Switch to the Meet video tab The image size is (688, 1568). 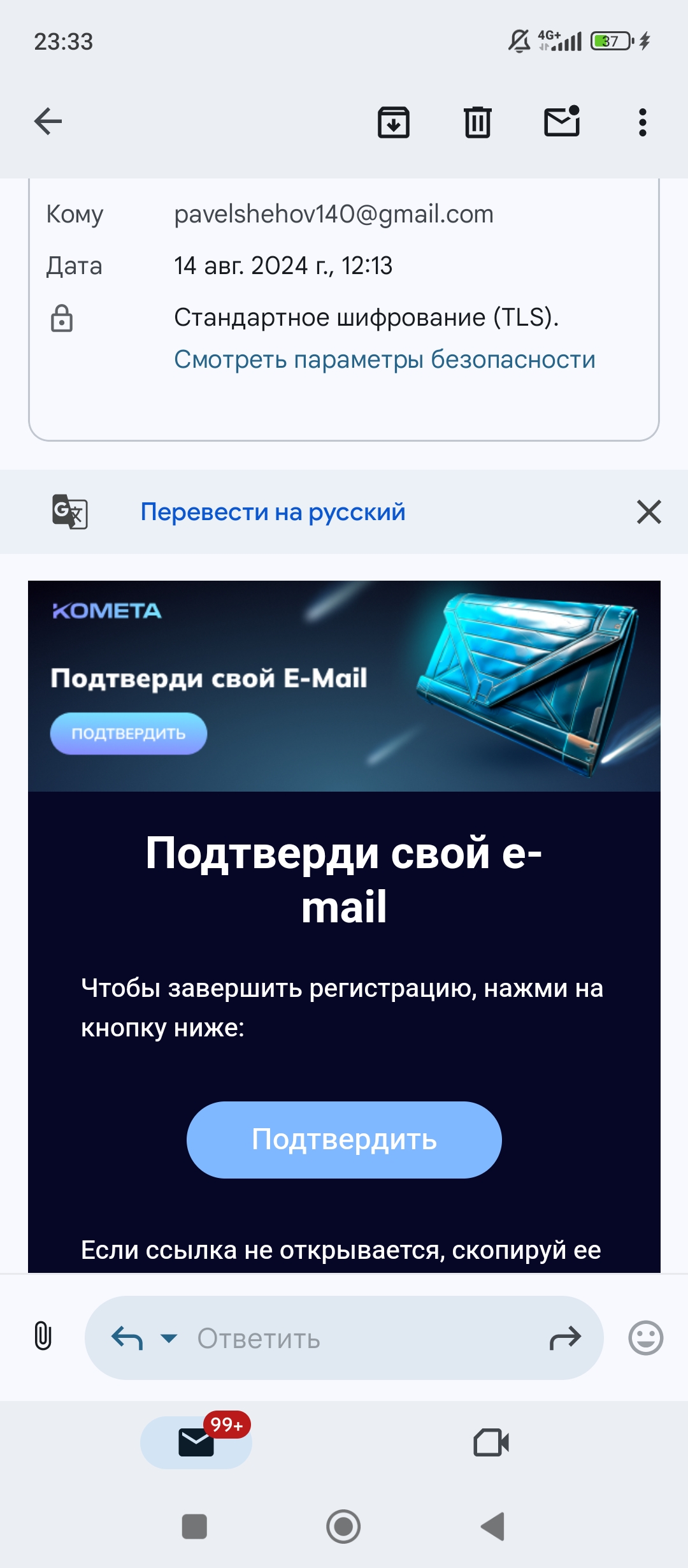tap(491, 1442)
